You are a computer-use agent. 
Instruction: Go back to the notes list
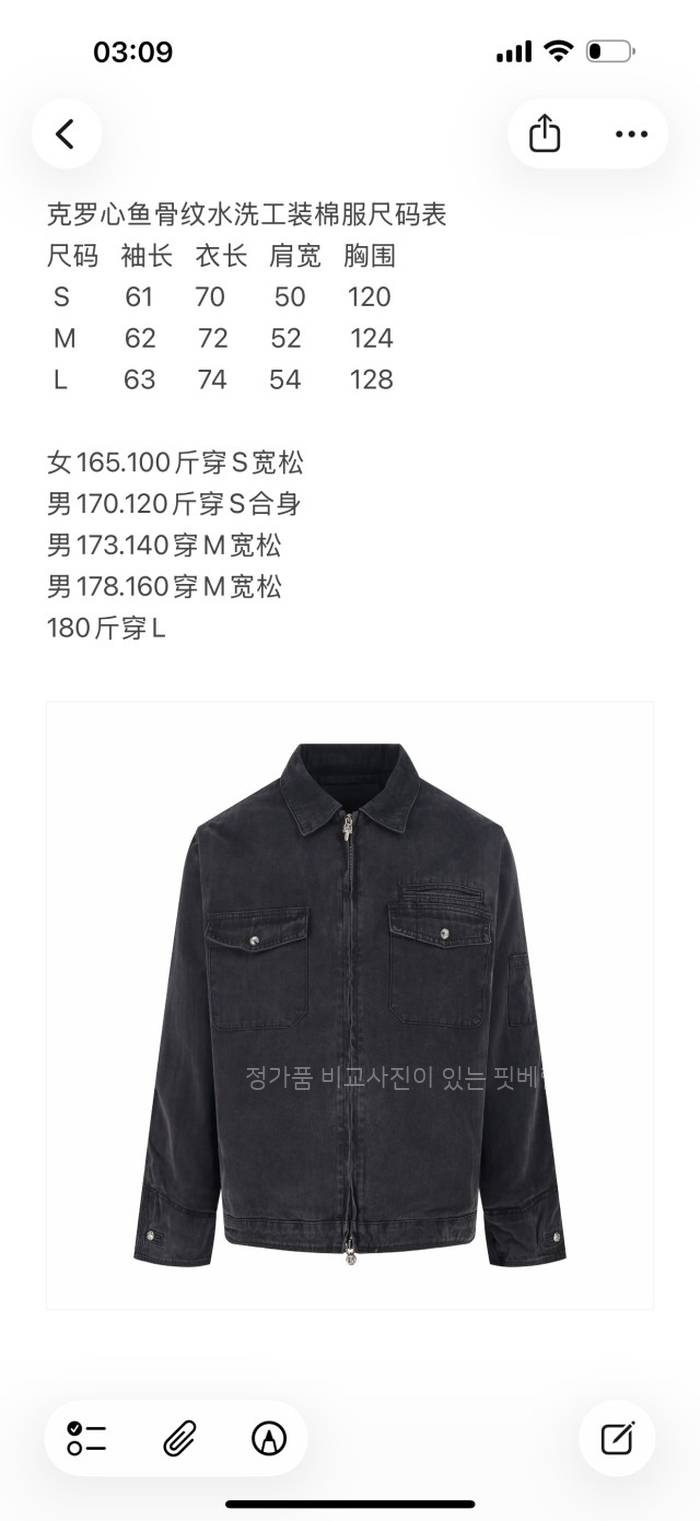(66, 134)
